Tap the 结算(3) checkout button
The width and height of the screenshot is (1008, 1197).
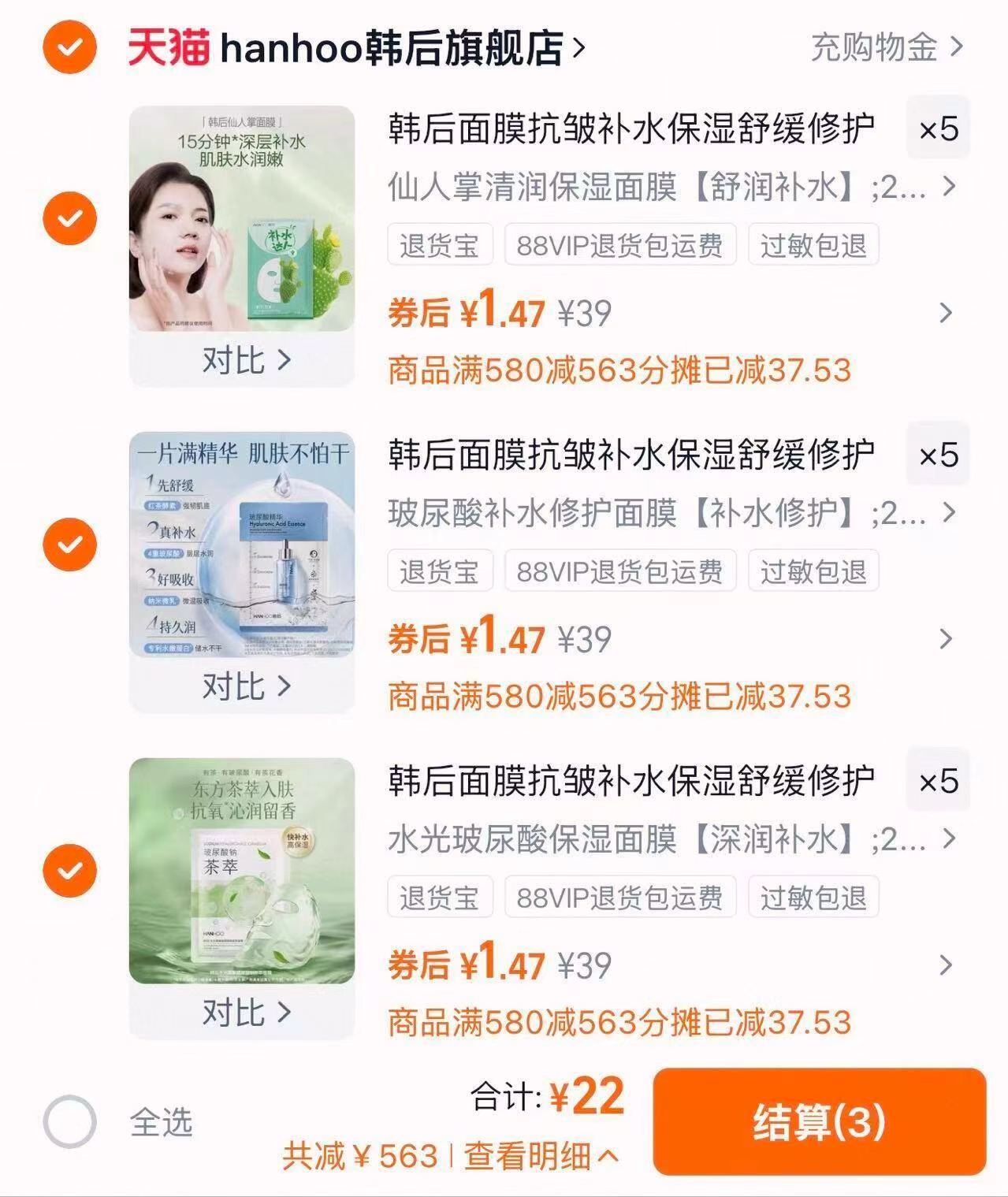pos(820,1122)
